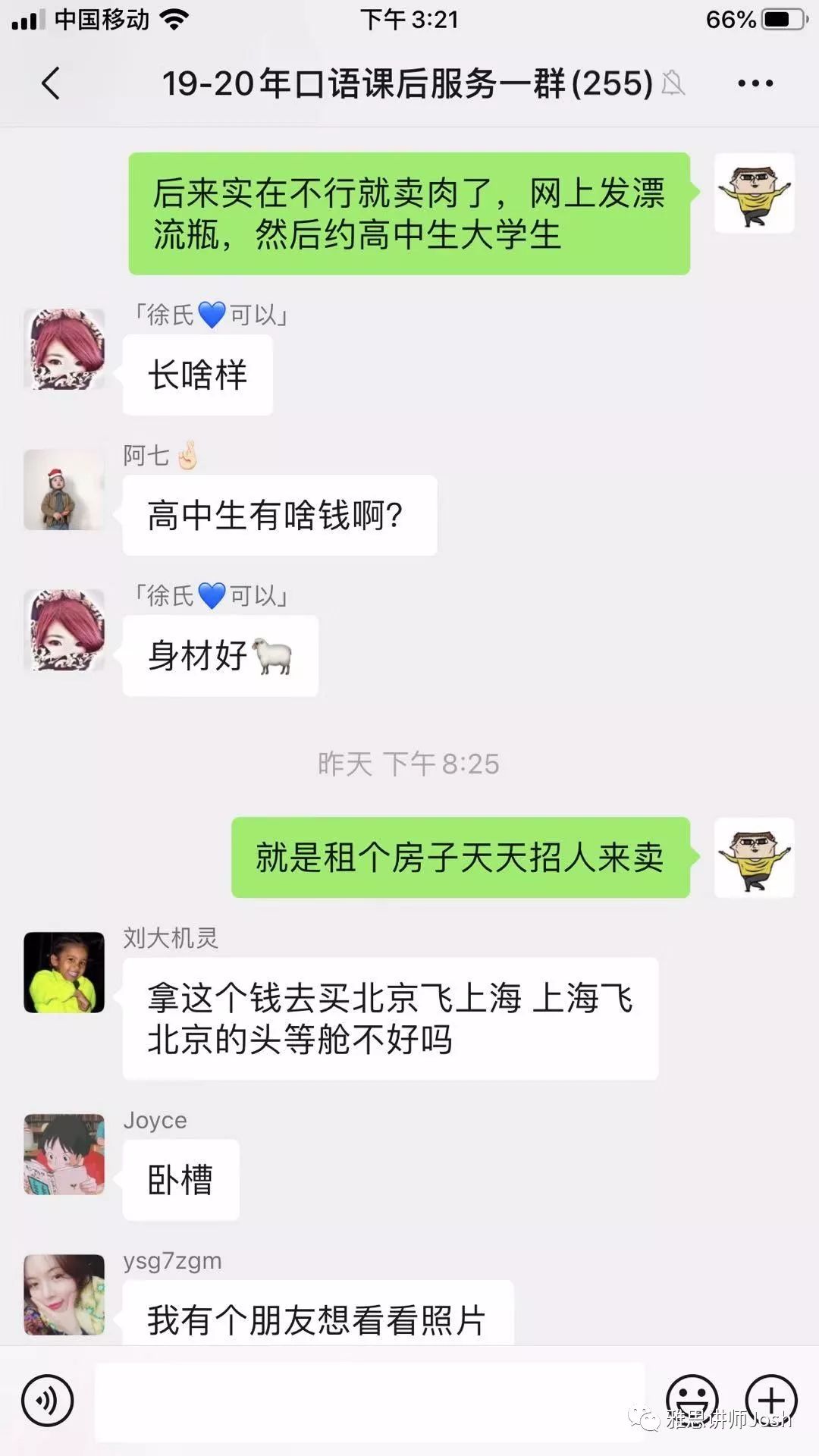Viewport: 819px width, 1456px height.
Task: Open the emoji sticker panel
Action: (692, 1401)
